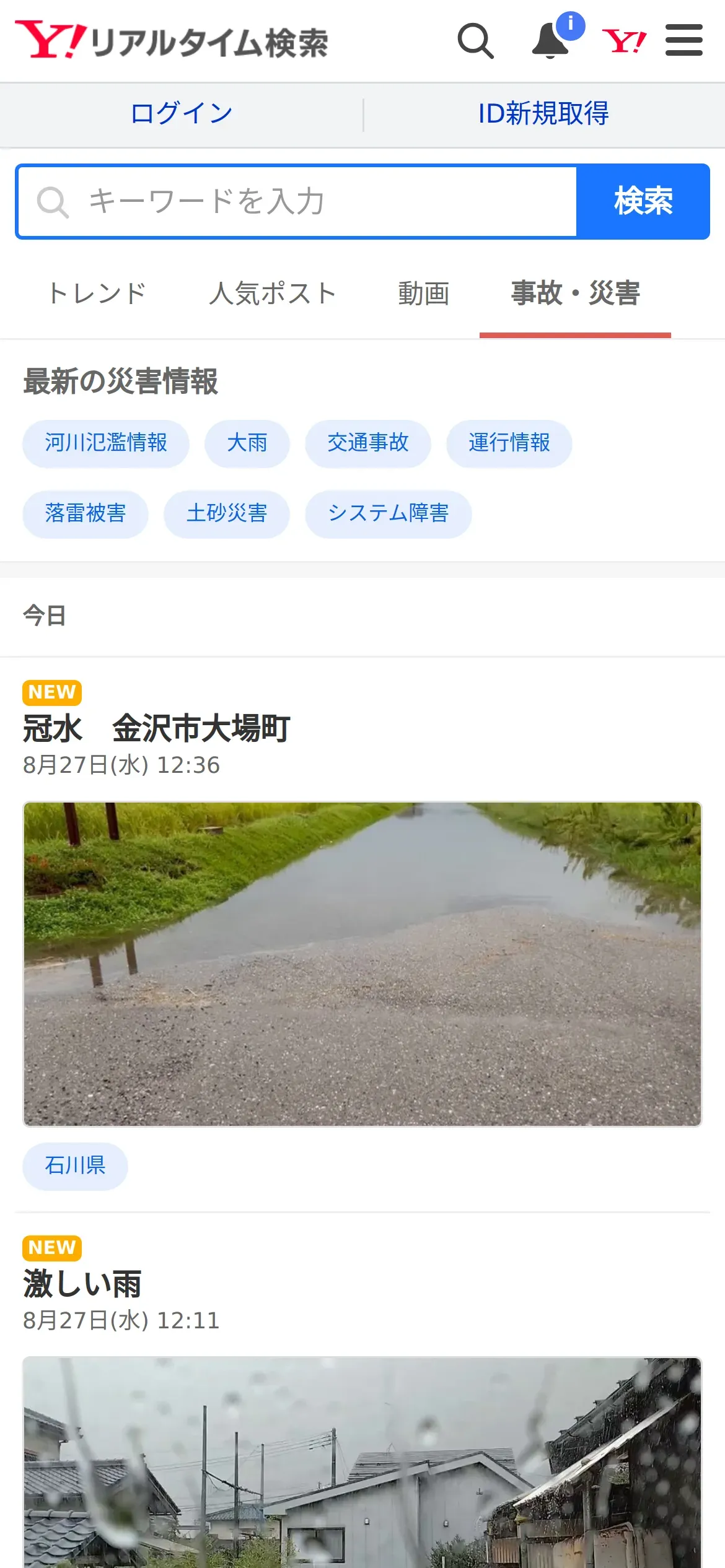Select the 土砂災害 chip
Image resolution: width=725 pixels, height=1568 pixels.
pyautogui.click(x=227, y=514)
